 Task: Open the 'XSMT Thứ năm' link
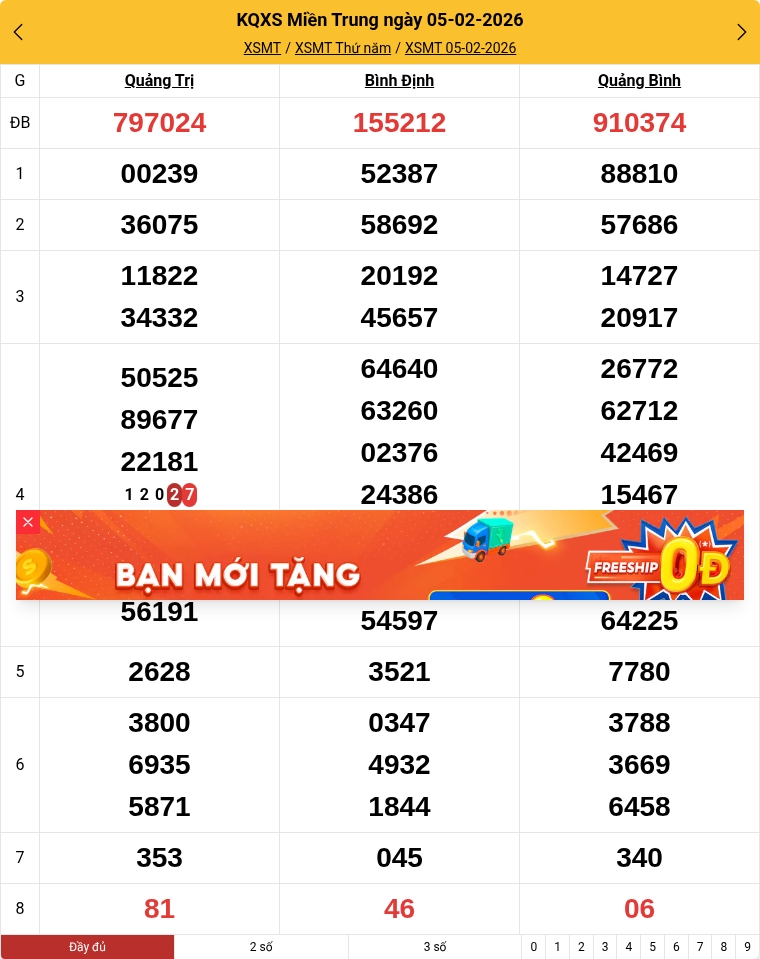click(x=343, y=48)
